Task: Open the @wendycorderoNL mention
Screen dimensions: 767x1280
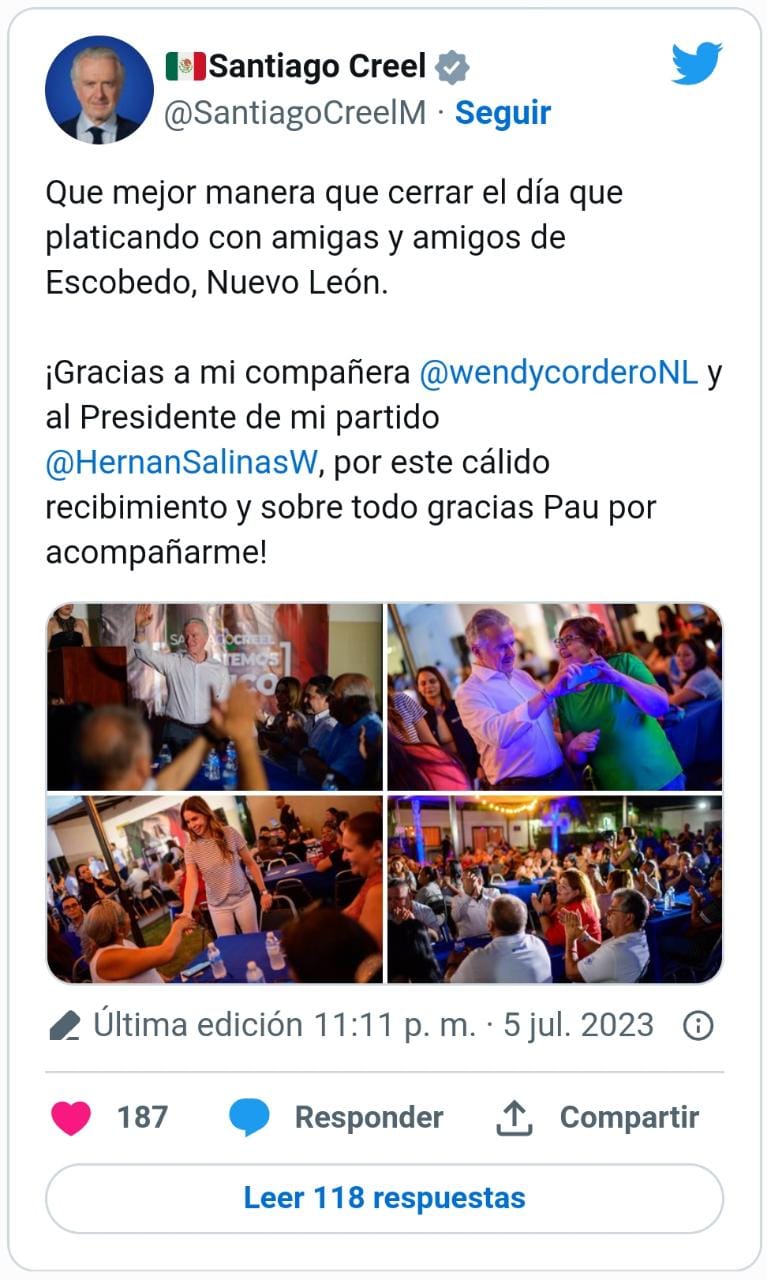Action: click(559, 373)
